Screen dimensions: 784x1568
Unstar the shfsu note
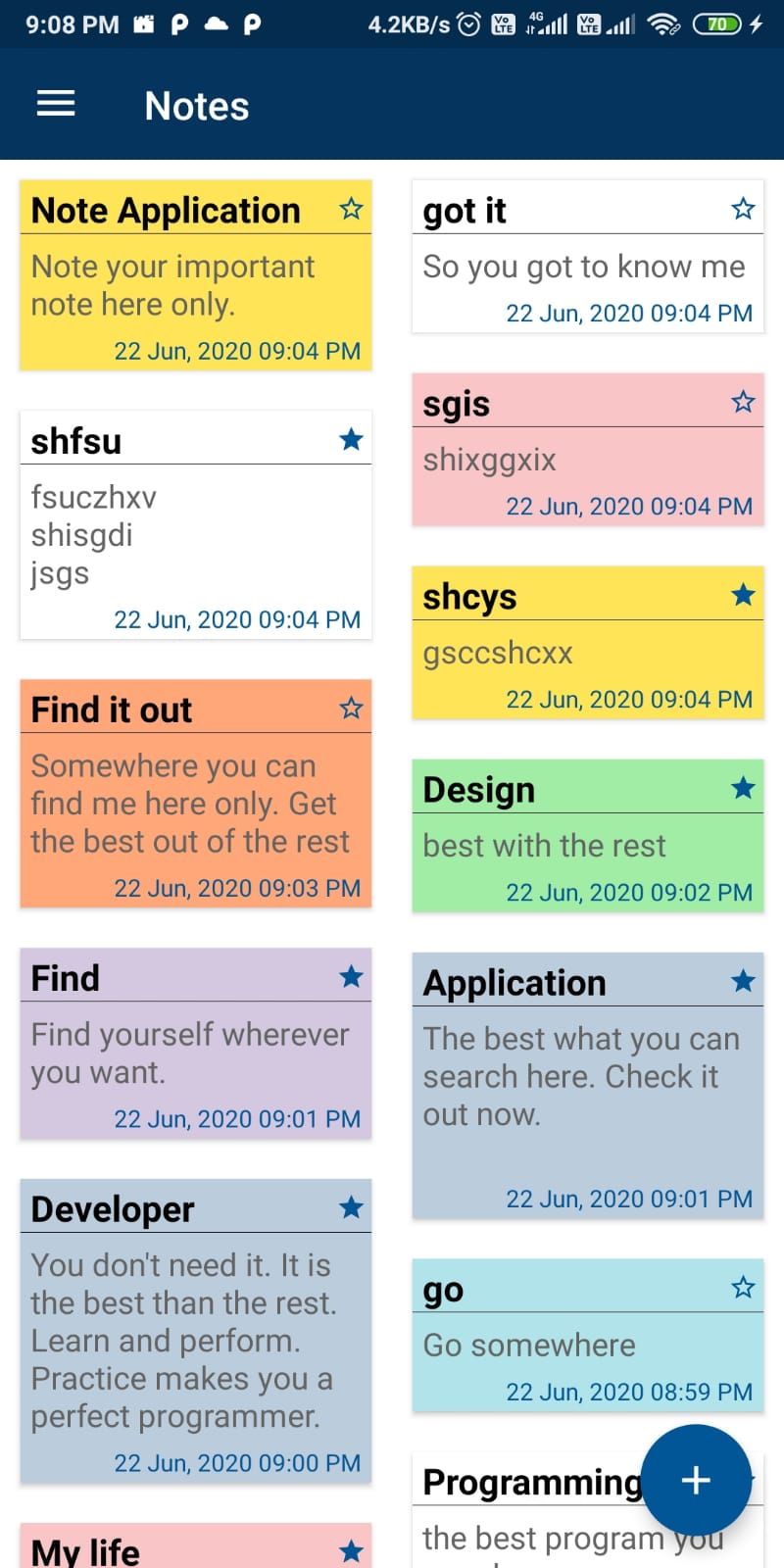[x=351, y=440]
